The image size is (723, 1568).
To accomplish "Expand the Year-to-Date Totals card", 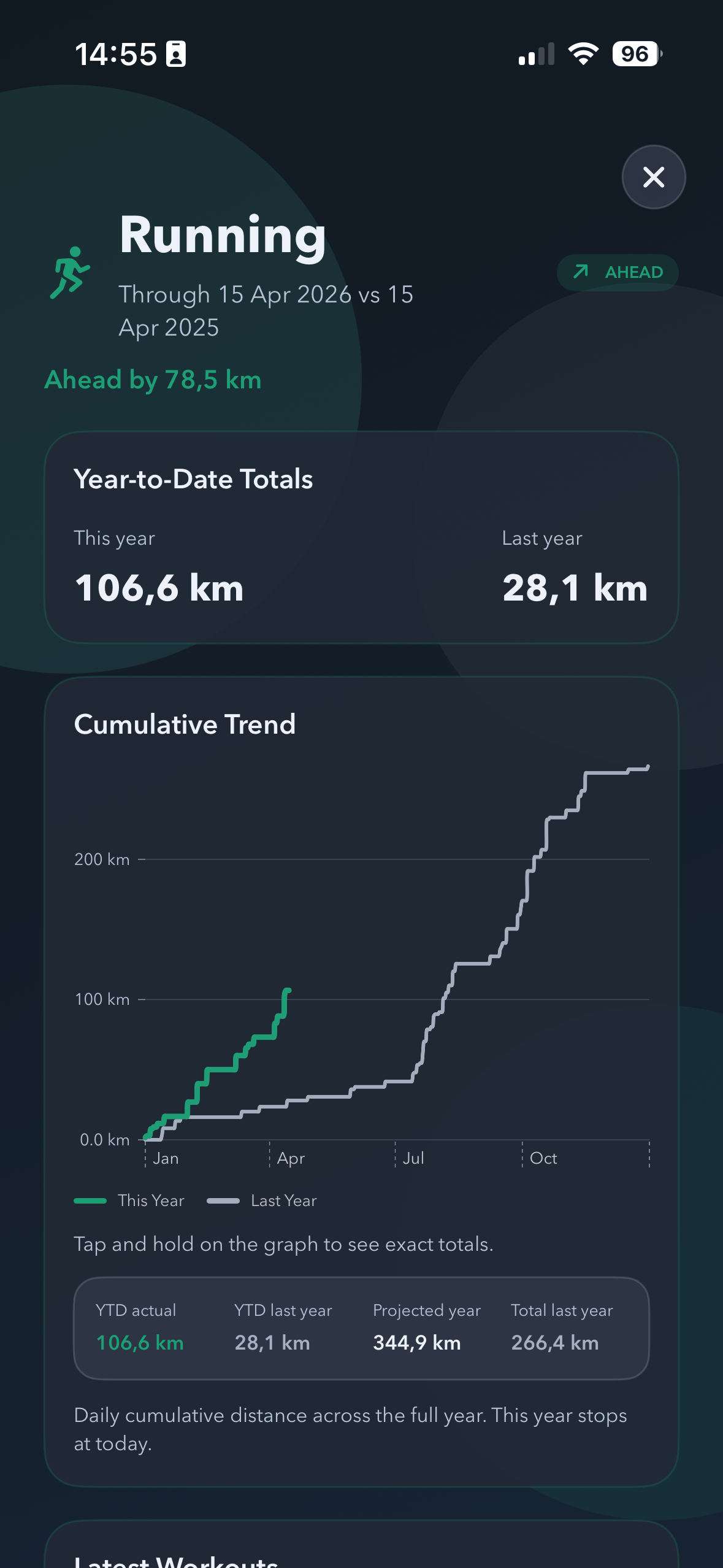I will (x=193, y=478).
